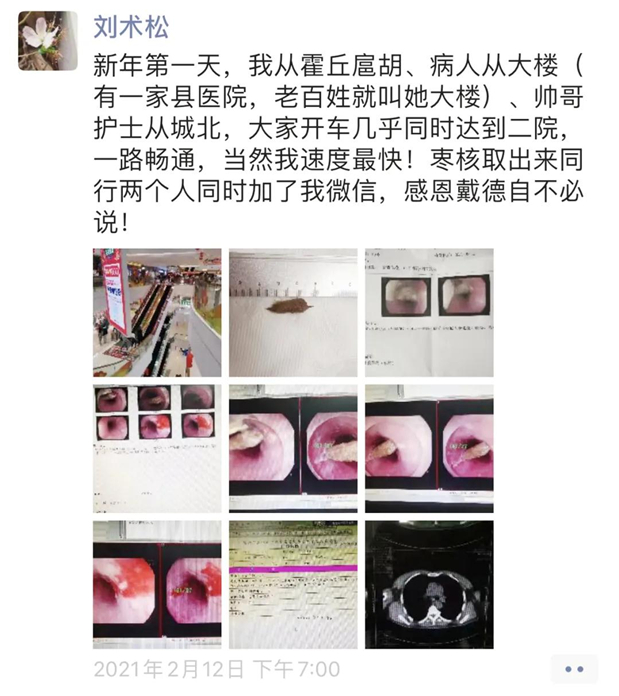Open the red endoscopy photo in bottom row
619x696 pixels.
(x=157, y=584)
